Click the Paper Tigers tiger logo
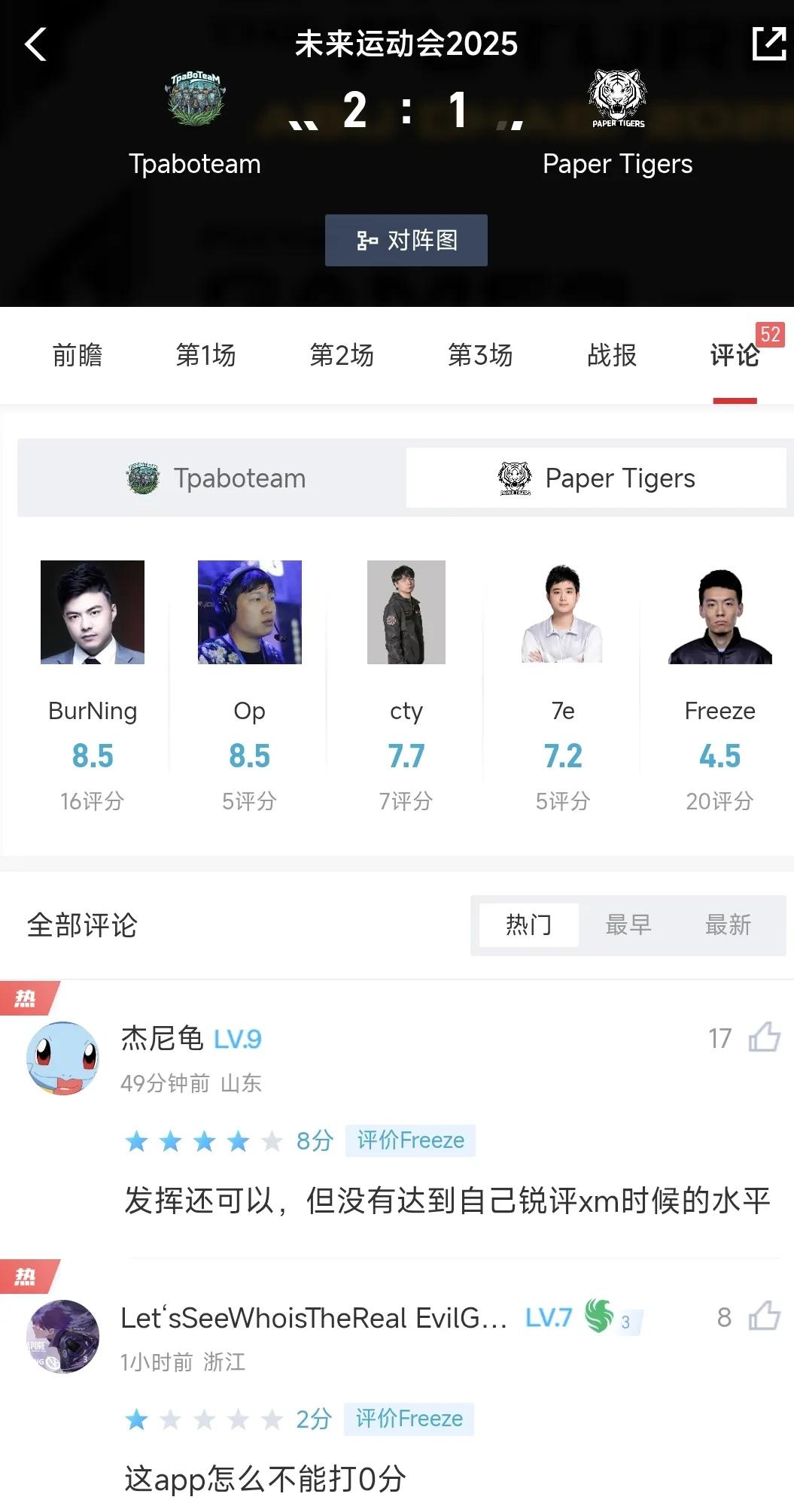The height and width of the screenshot is (1512, 794). click(616, 98)
